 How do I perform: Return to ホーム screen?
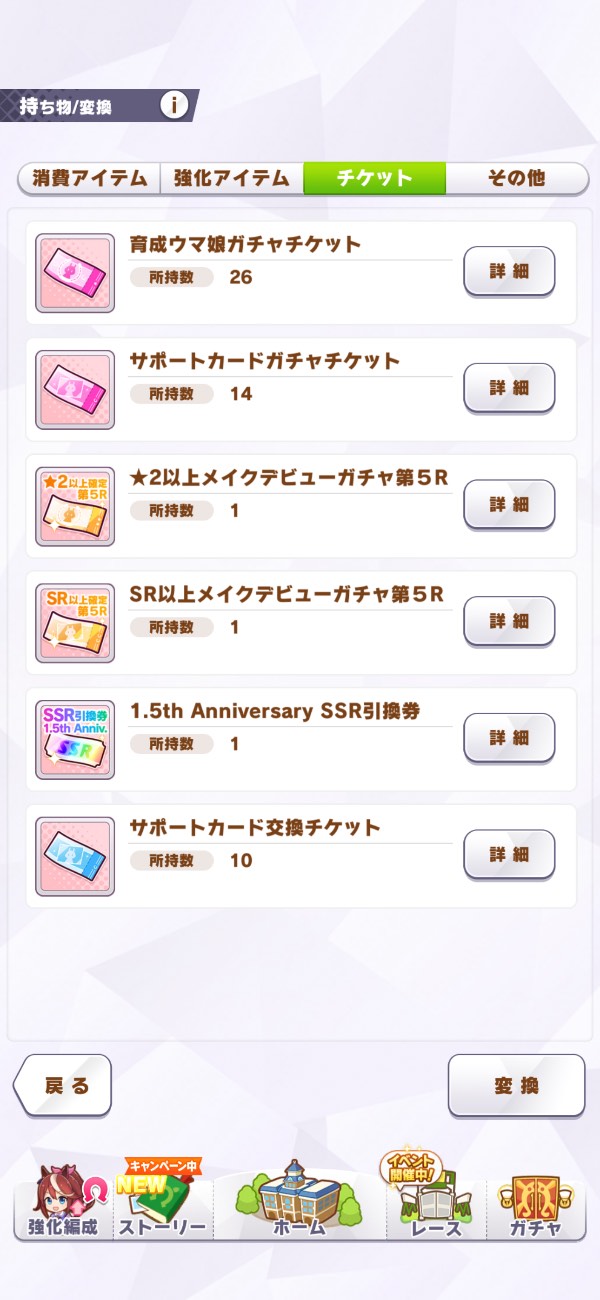coord(300,1205)
